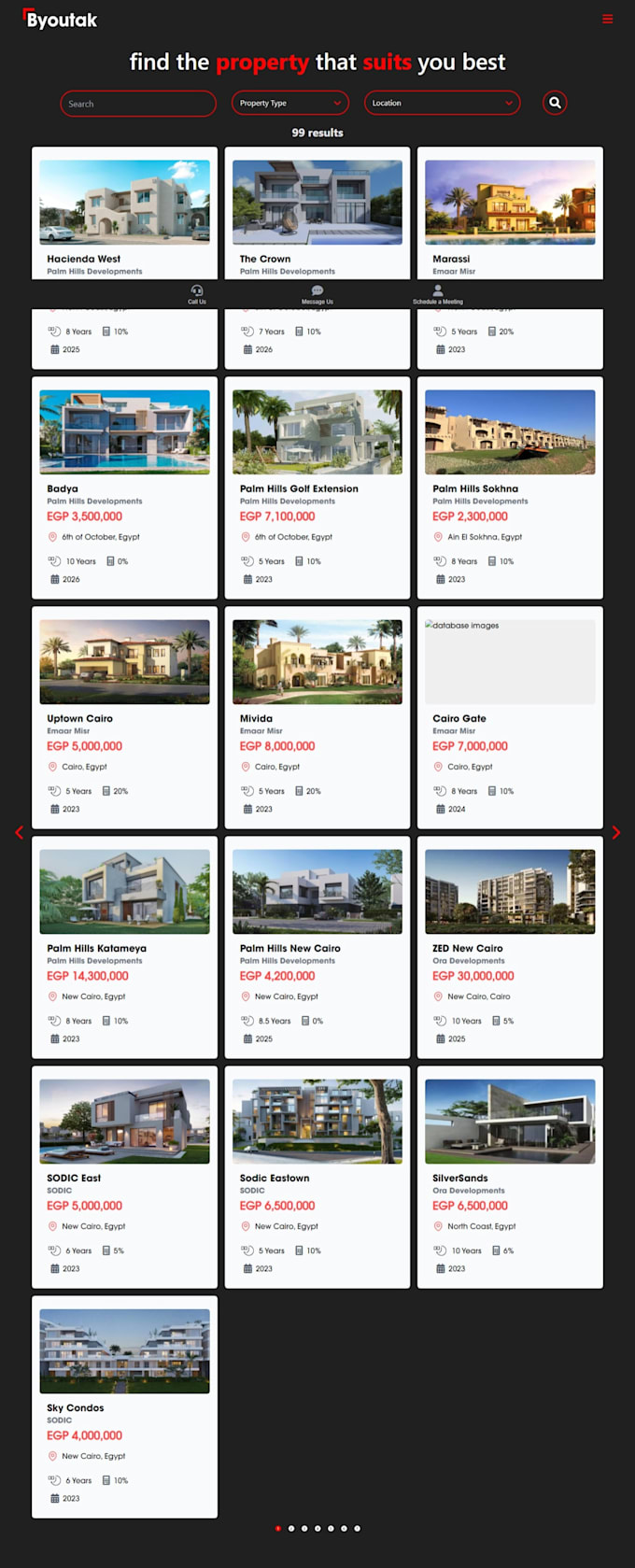Tap the Search input field
This screenshot has height=1568, width=635.
(x=138, y=104)
